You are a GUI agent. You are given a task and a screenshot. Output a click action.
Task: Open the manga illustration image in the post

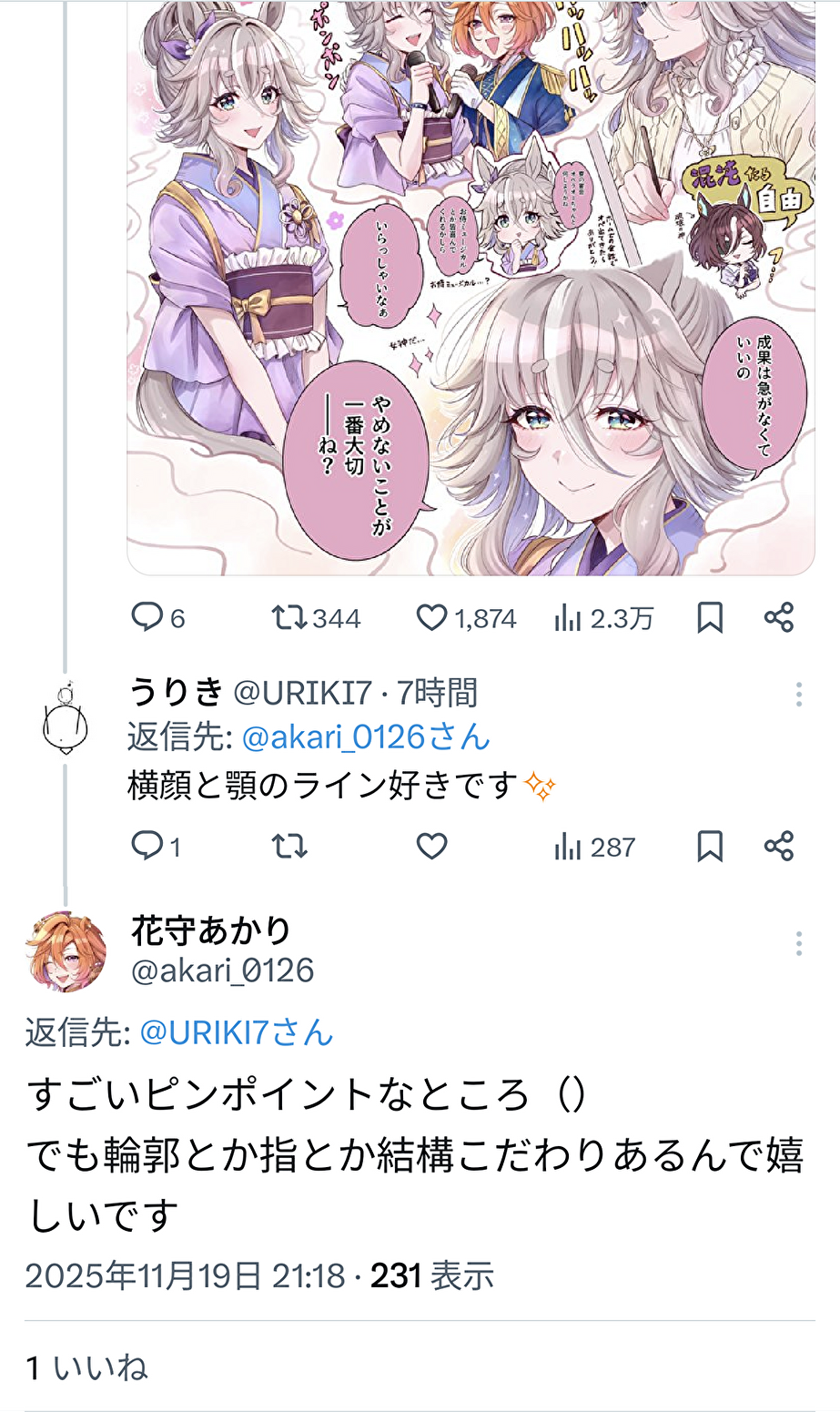click(471, 287)
